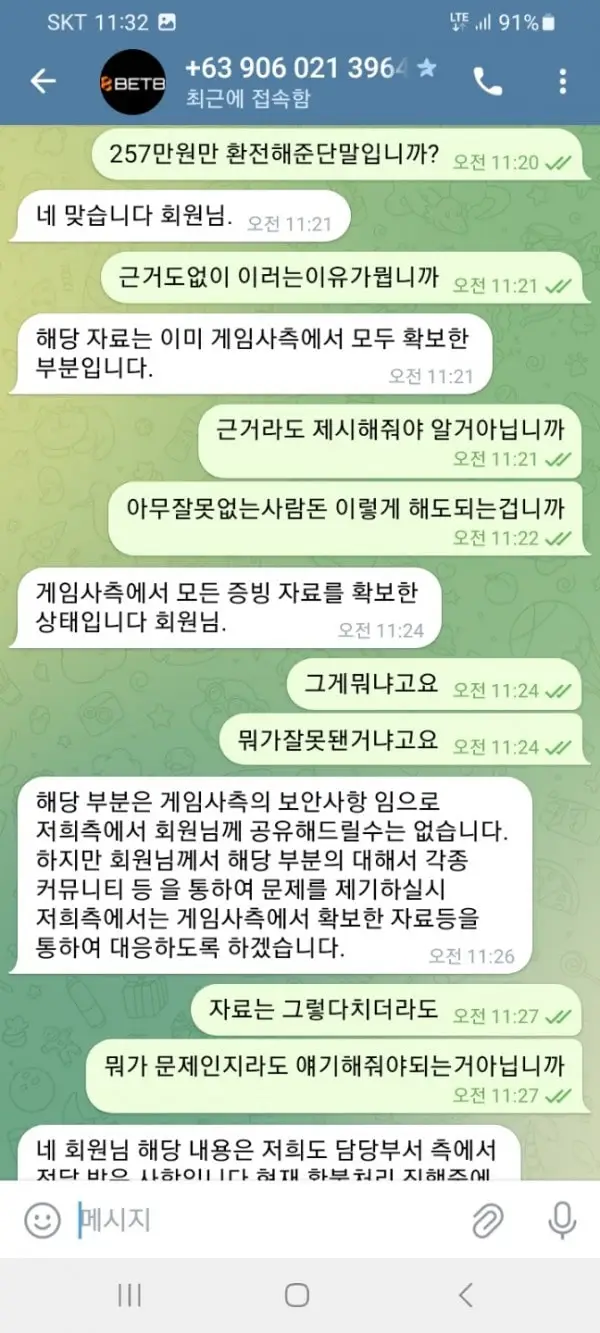Open recent apps from the navigation bar
Viewport: 600px width, 1333px height.
coord(129,1295)
